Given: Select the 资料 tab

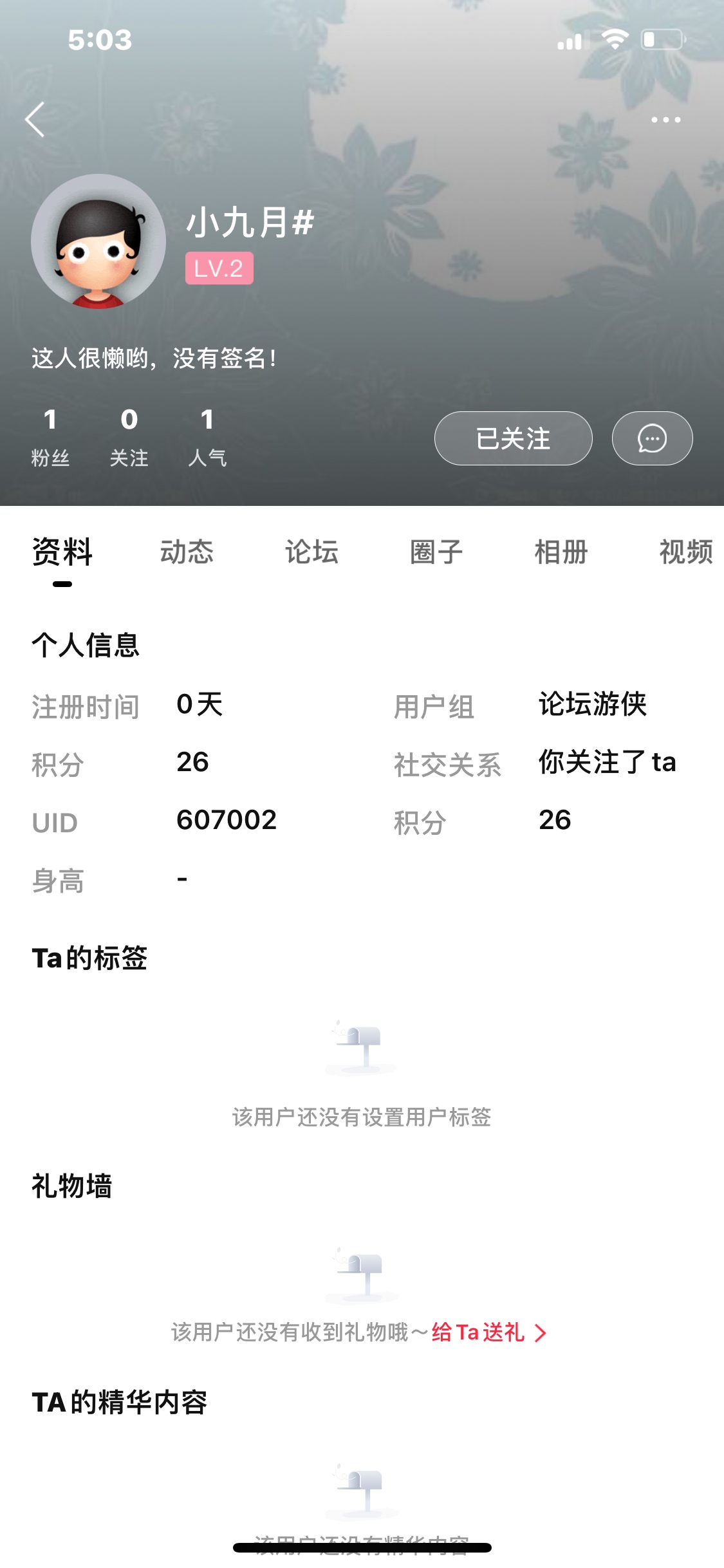Looking at the screenshot, I should [62, 552].
